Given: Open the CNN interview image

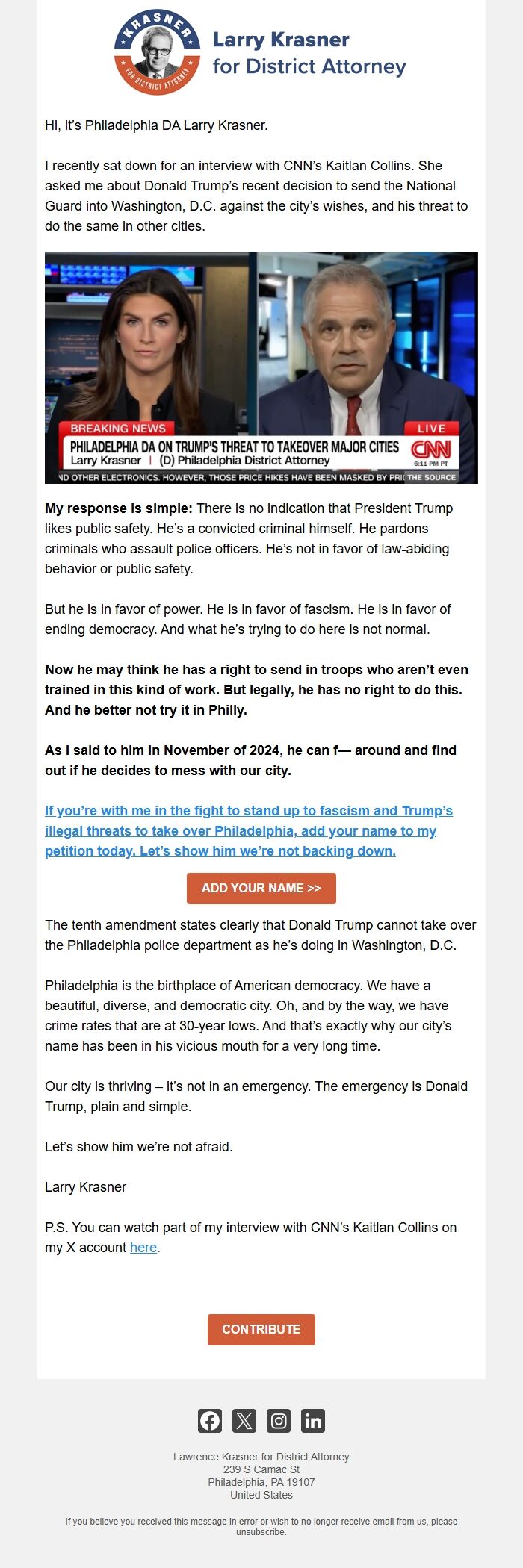Looking at the screenshot, I should pyautogui.click(x=261, y=367).
